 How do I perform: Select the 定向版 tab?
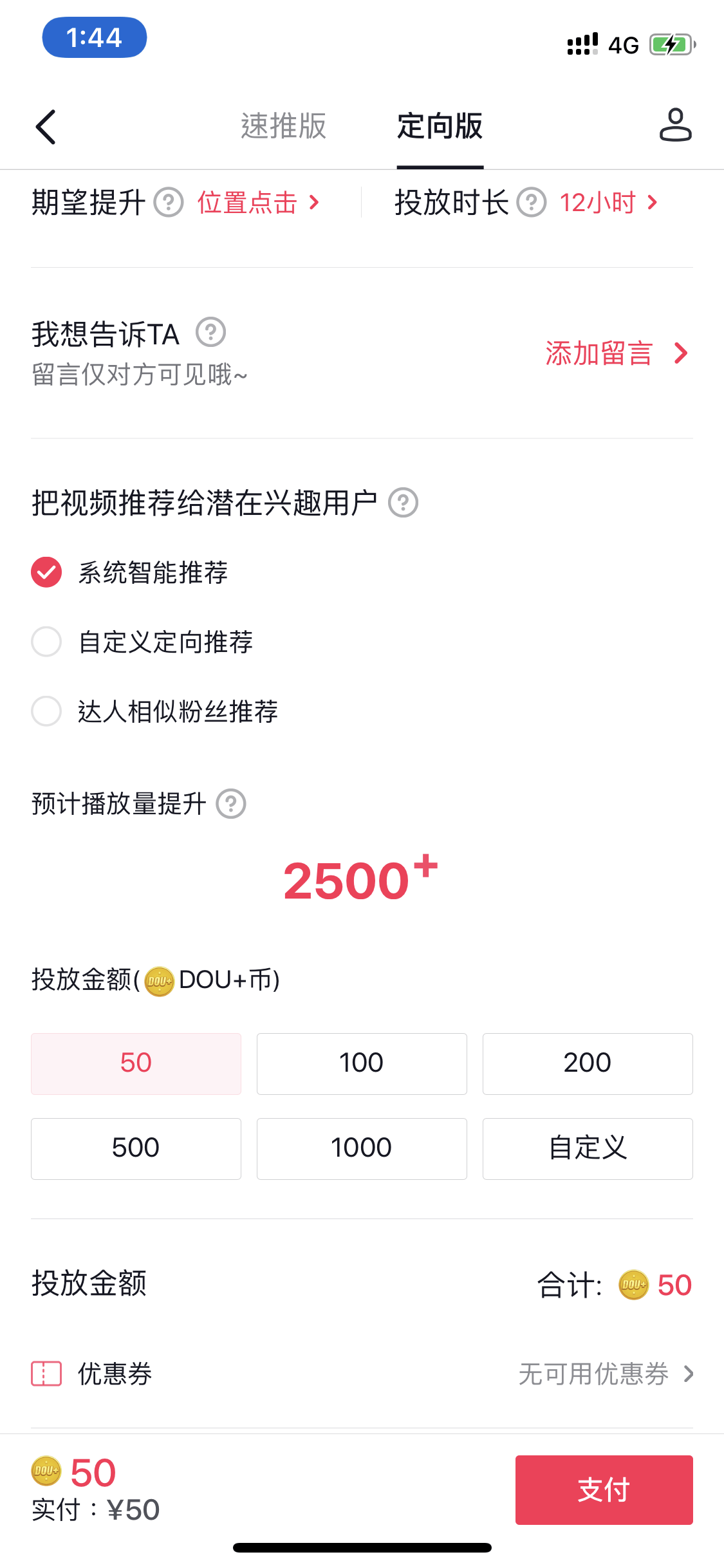[x=440, y=126]
